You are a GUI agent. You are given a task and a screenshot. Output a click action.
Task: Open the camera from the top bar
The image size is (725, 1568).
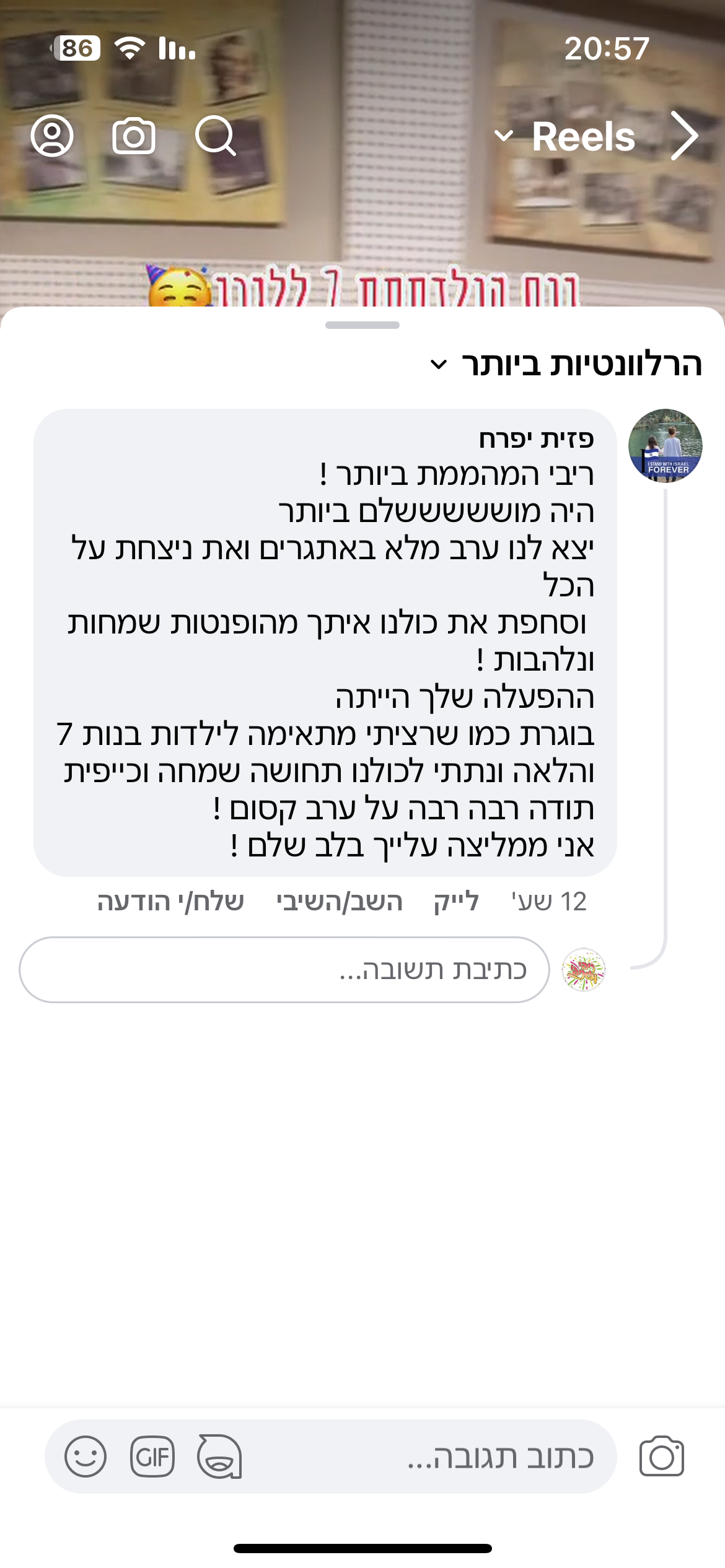point(133,136)
